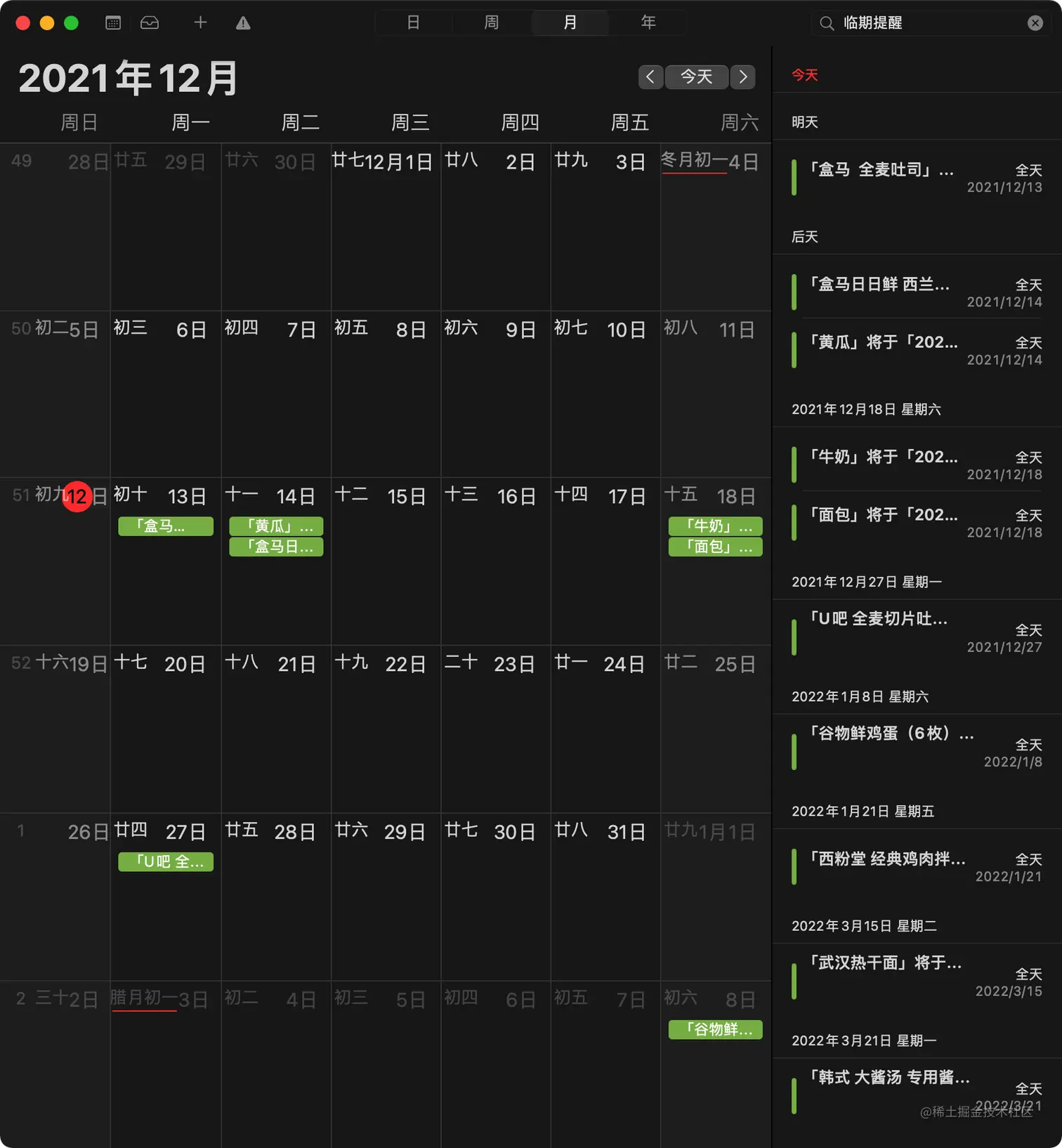Open search result 「面包」 dated 2021/12/18
This screenshot has width=1062, height=1148.
pos(913,522)
